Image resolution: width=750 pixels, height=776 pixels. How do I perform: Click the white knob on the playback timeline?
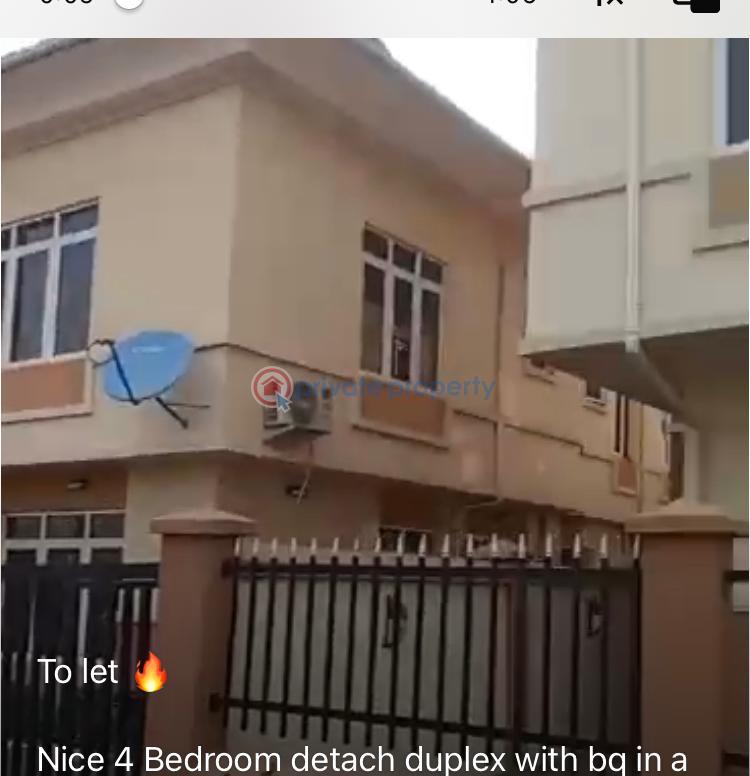point(129,5)
